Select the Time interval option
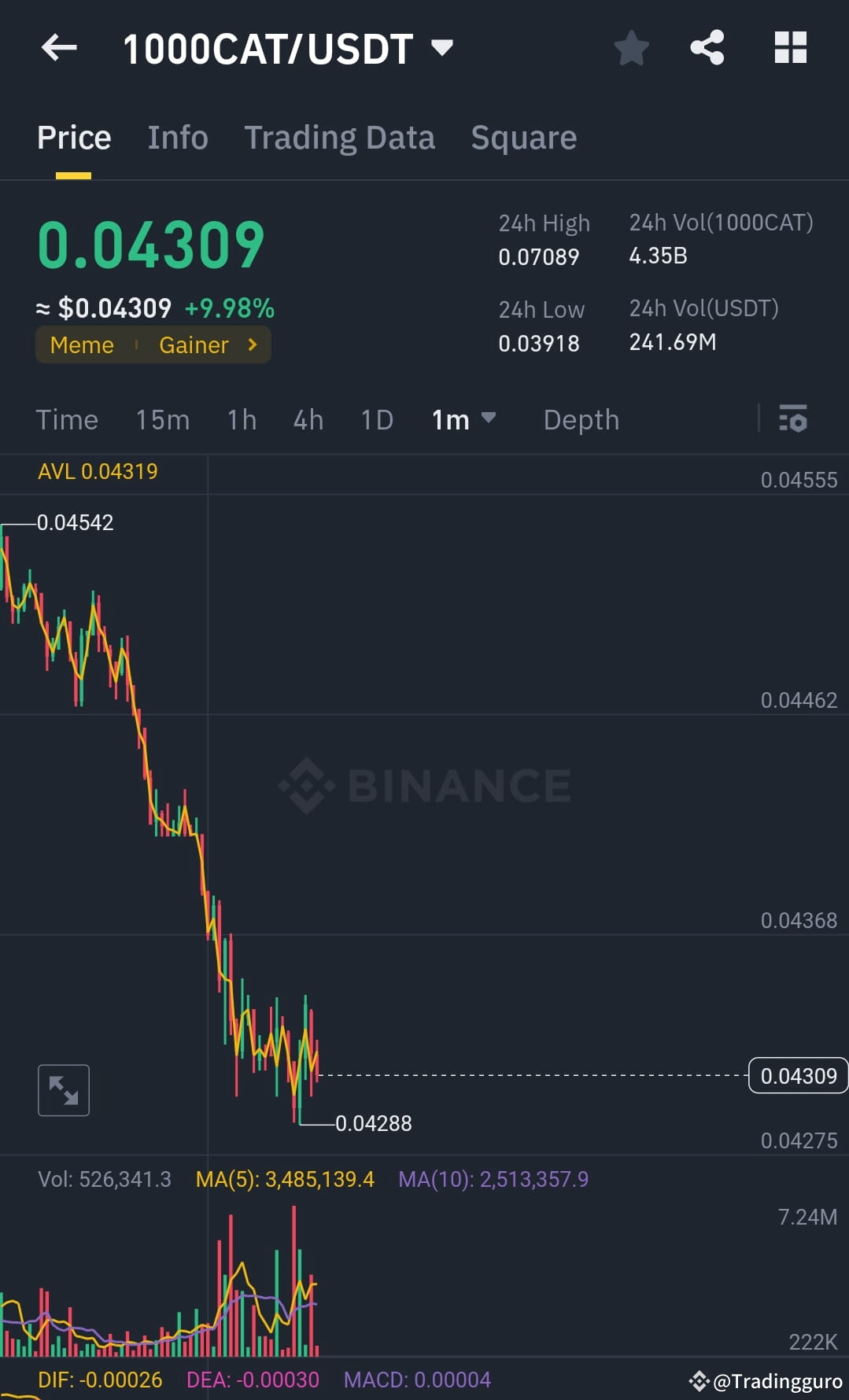 pyautogui.click(x=67, y=419)
